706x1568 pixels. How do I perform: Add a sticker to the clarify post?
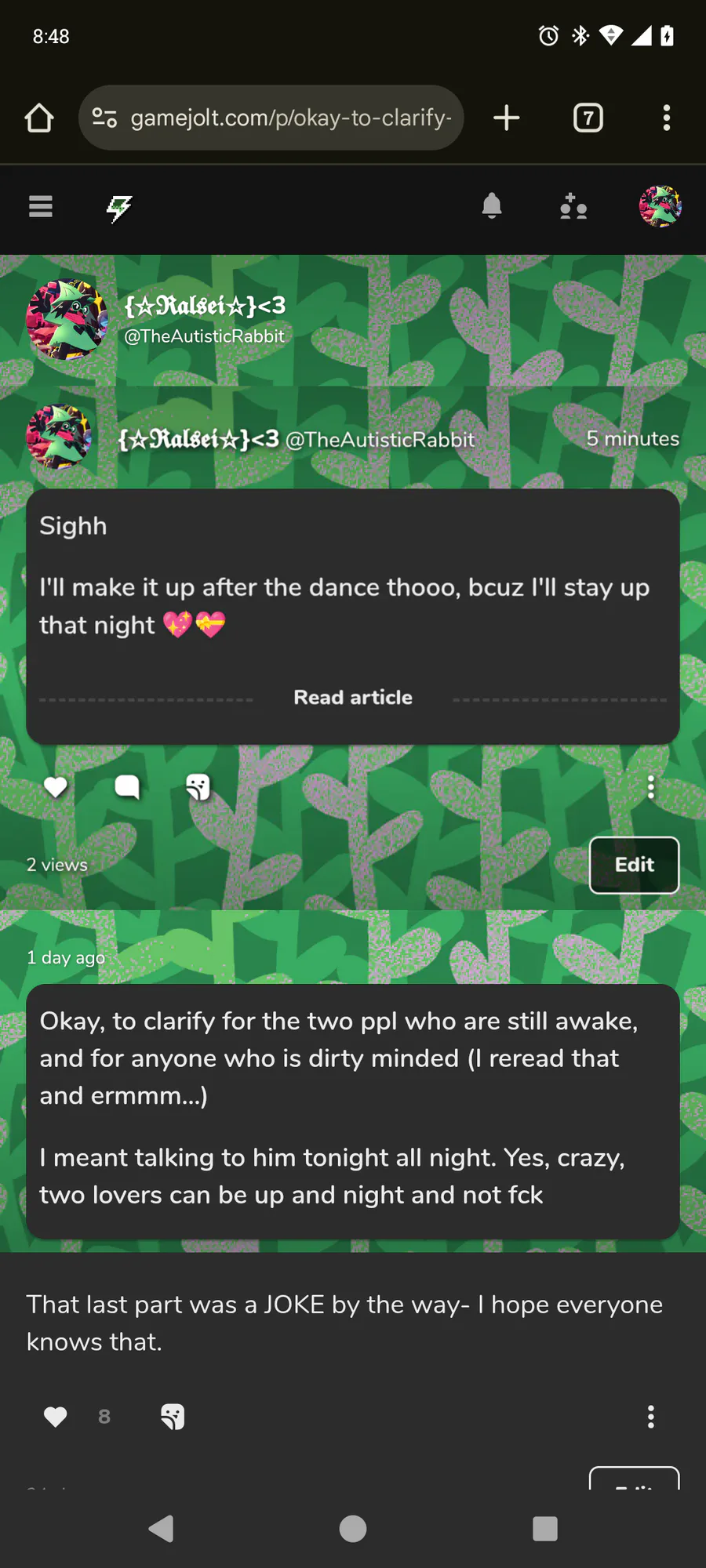(173, 1417)
